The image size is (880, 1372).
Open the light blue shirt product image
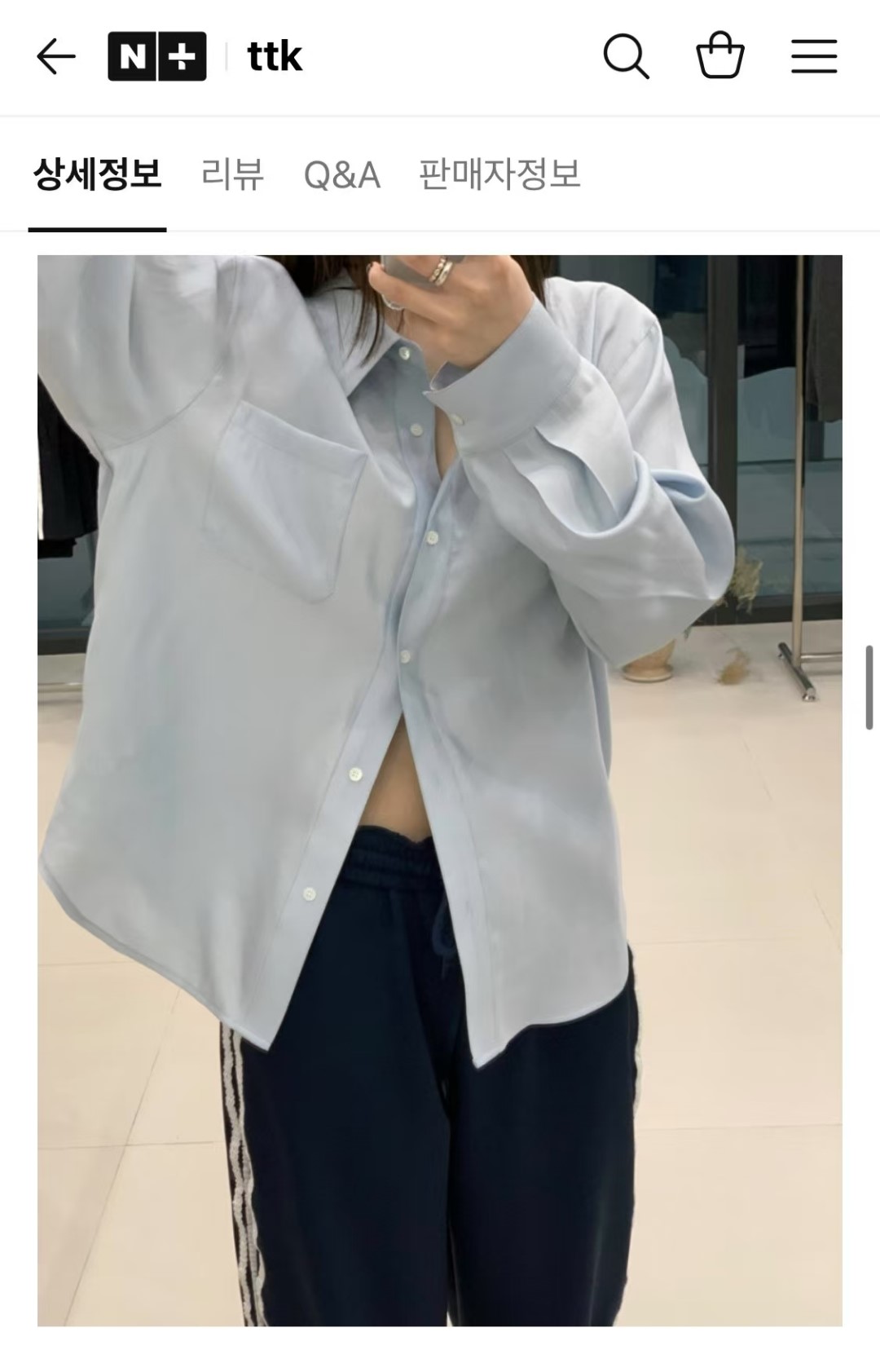(440, 791)
